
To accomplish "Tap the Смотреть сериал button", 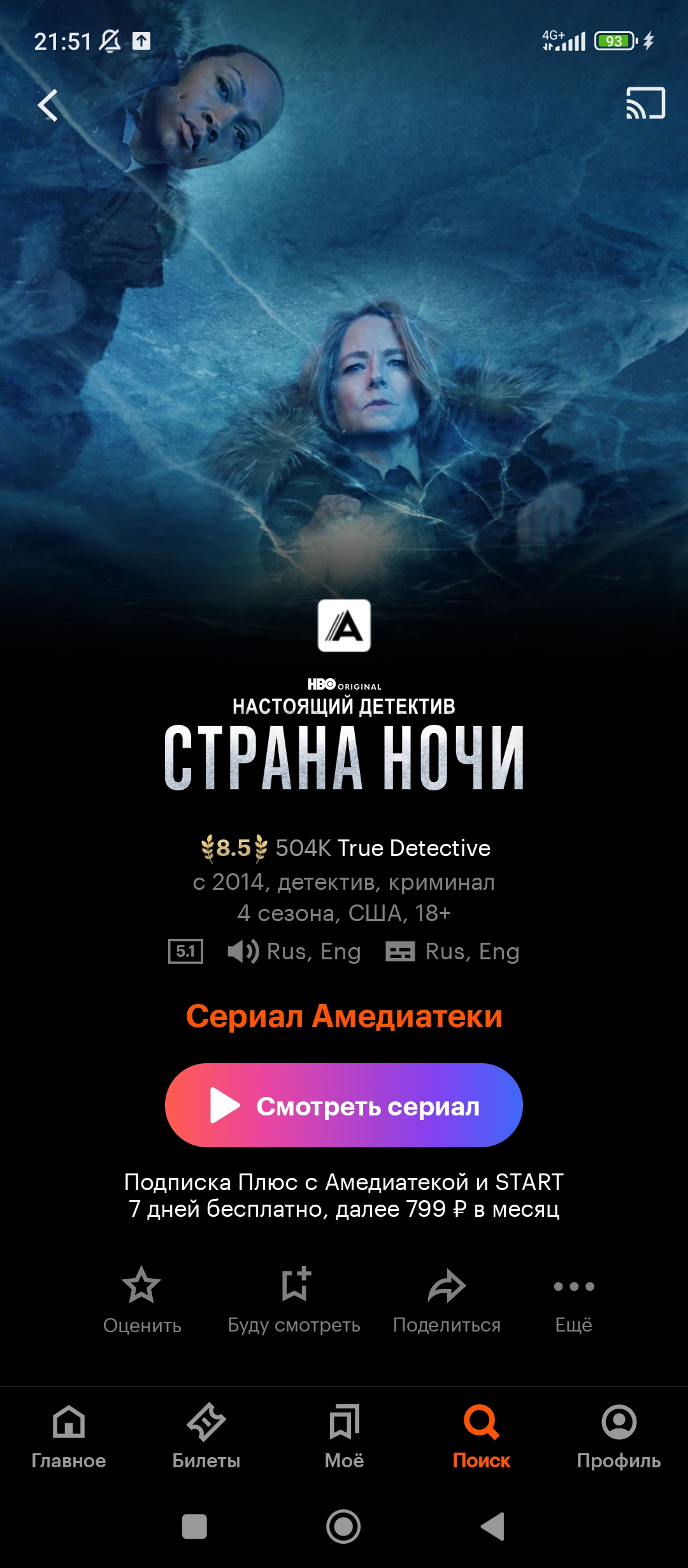I will coord(344,1105).
